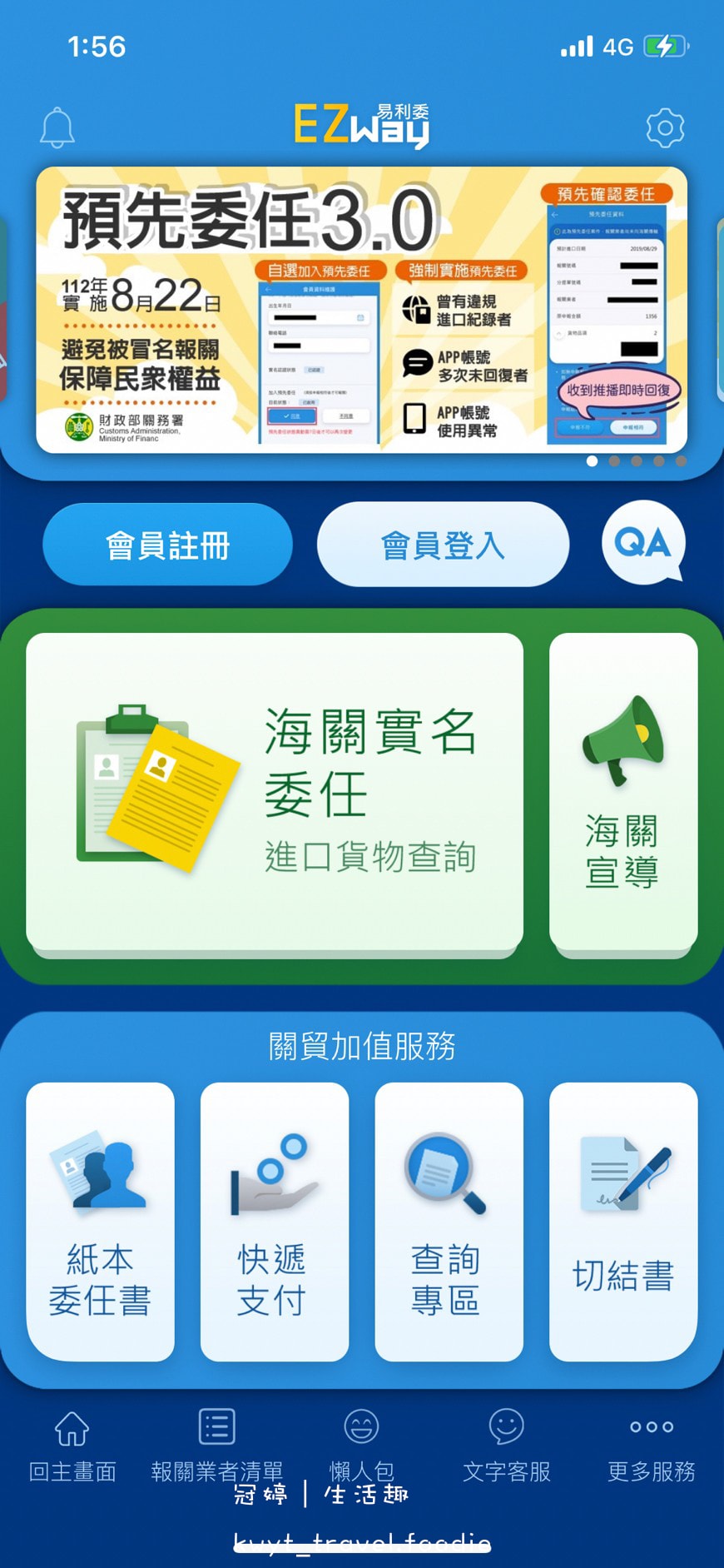Screen dimensions: 724x1568
Task: Open 切結書 service
Action: pos(622,1221)
